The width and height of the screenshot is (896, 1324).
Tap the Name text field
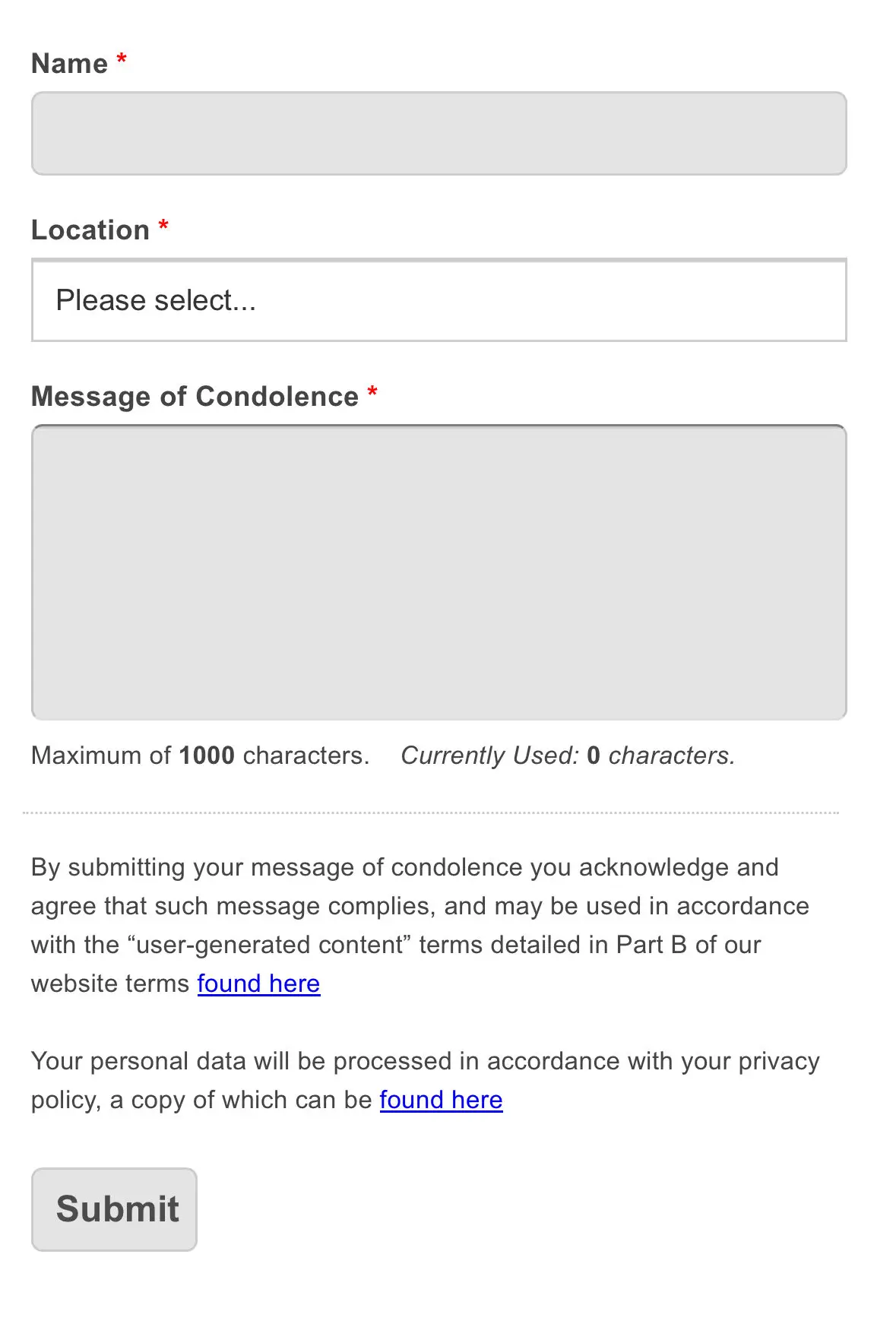(439, 133)
